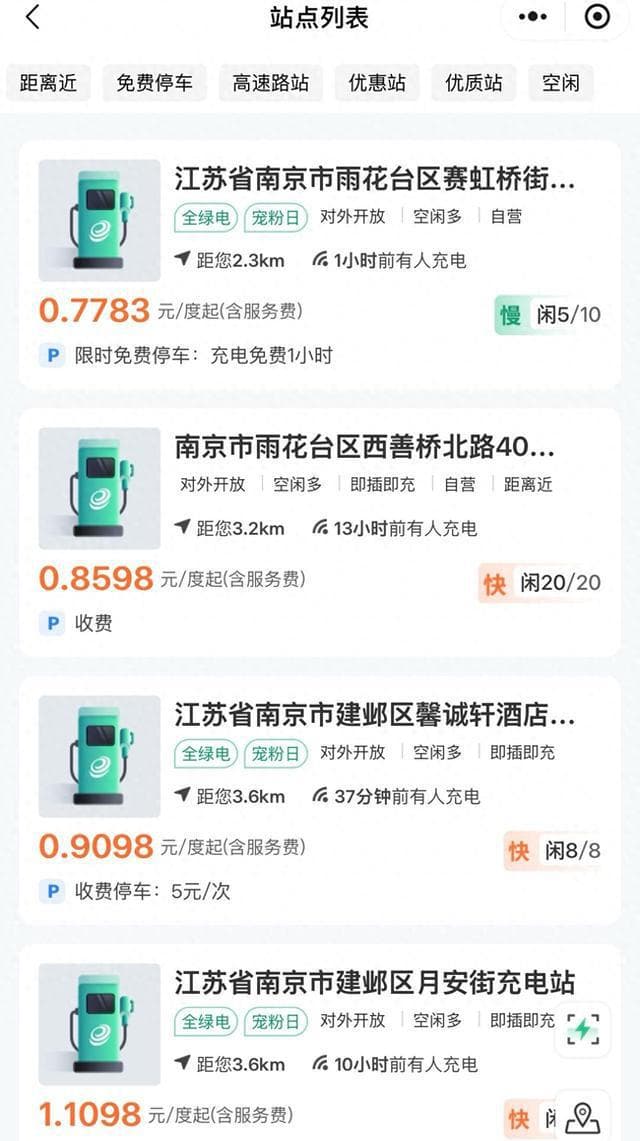Screen dimensions: 640x1141
Task: Open the 西善桥北路 station card
Action: tap(364, 446)
